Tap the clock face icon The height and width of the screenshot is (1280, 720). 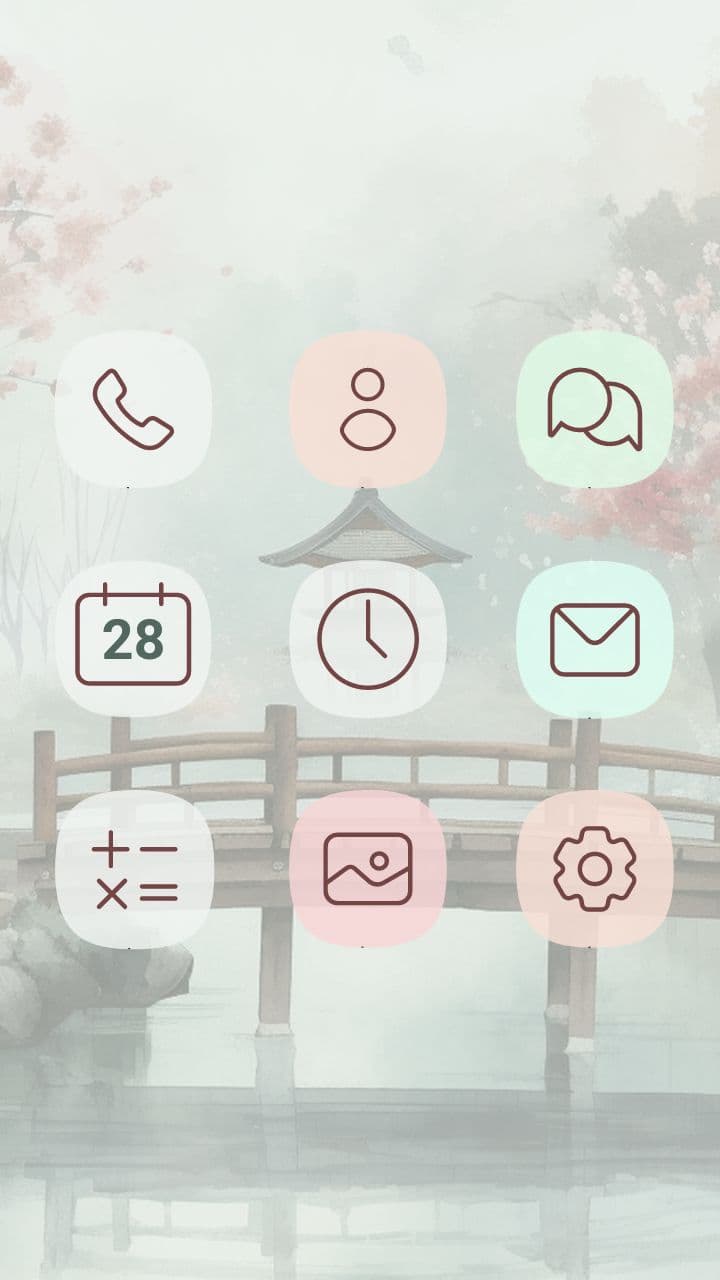click(366, 640)
